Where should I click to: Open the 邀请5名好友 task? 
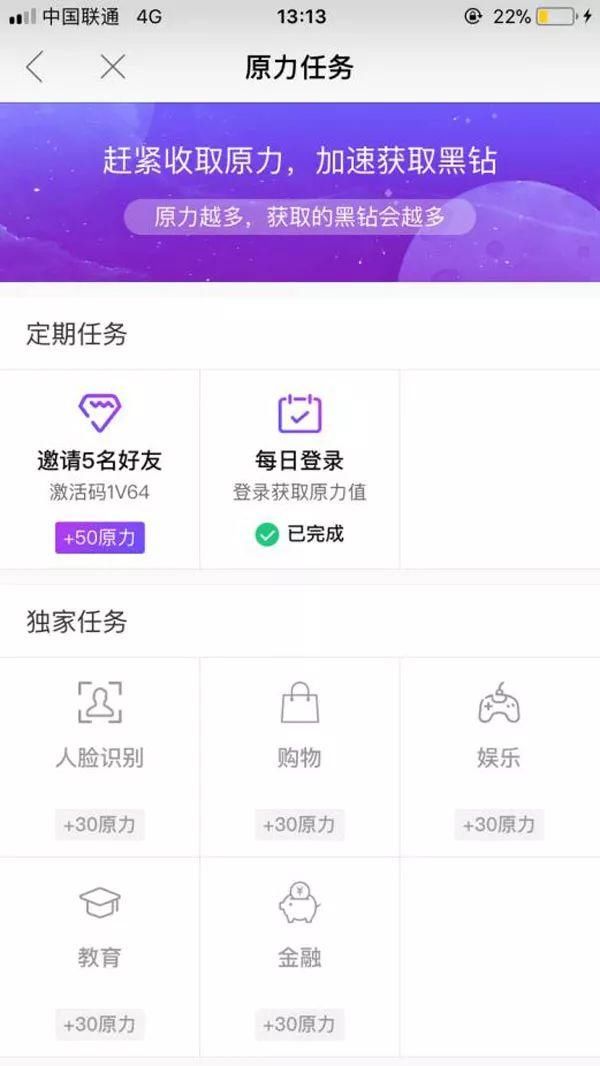click(x=100, y=470)
